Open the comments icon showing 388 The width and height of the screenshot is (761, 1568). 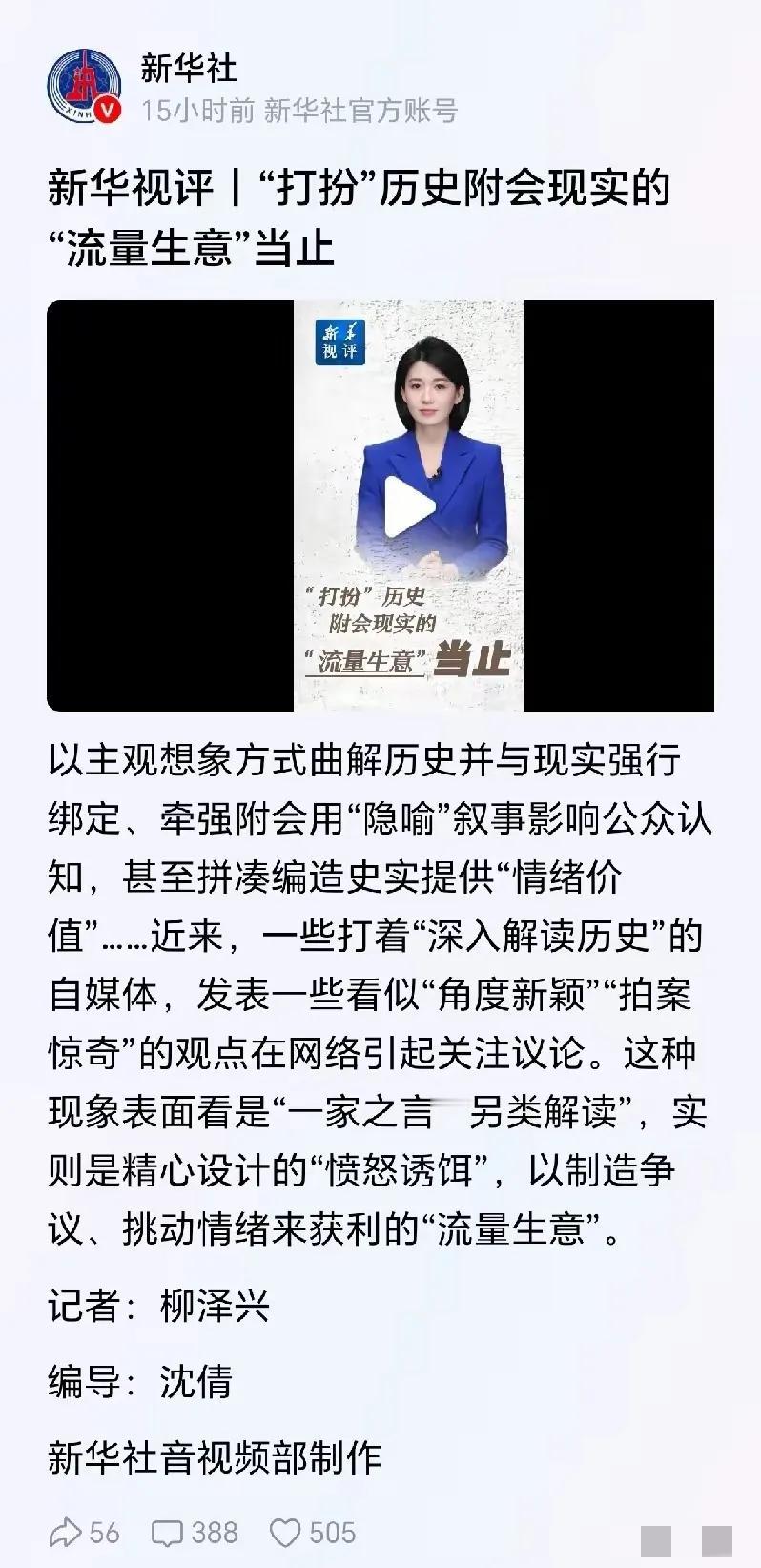click(166, 1532)
